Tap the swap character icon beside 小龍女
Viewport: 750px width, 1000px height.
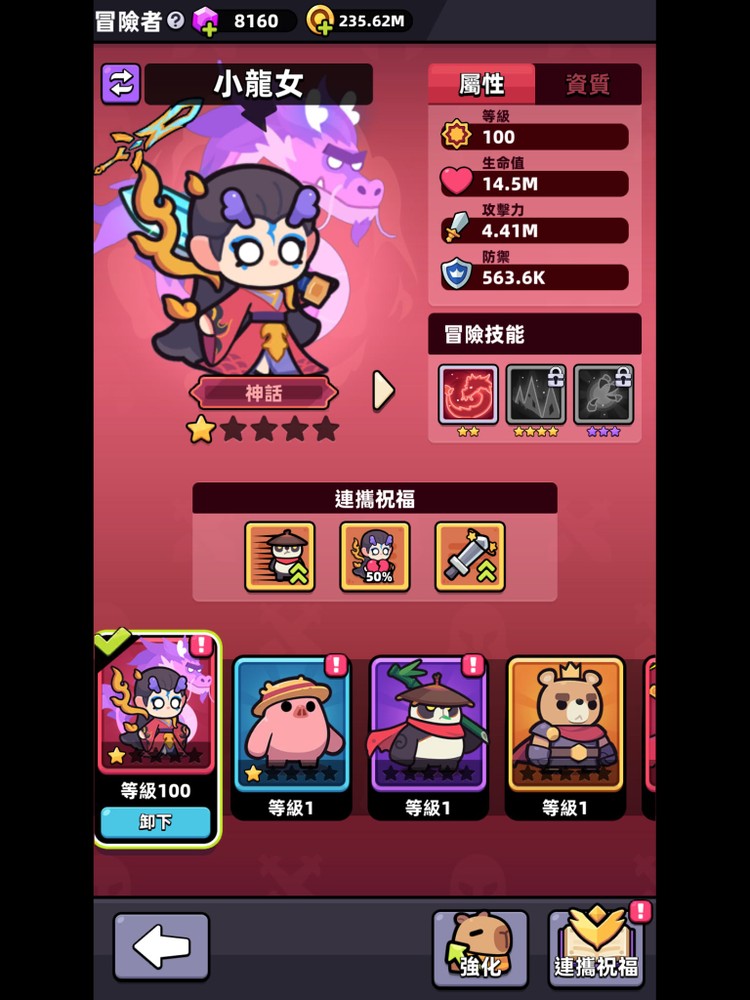120,84
